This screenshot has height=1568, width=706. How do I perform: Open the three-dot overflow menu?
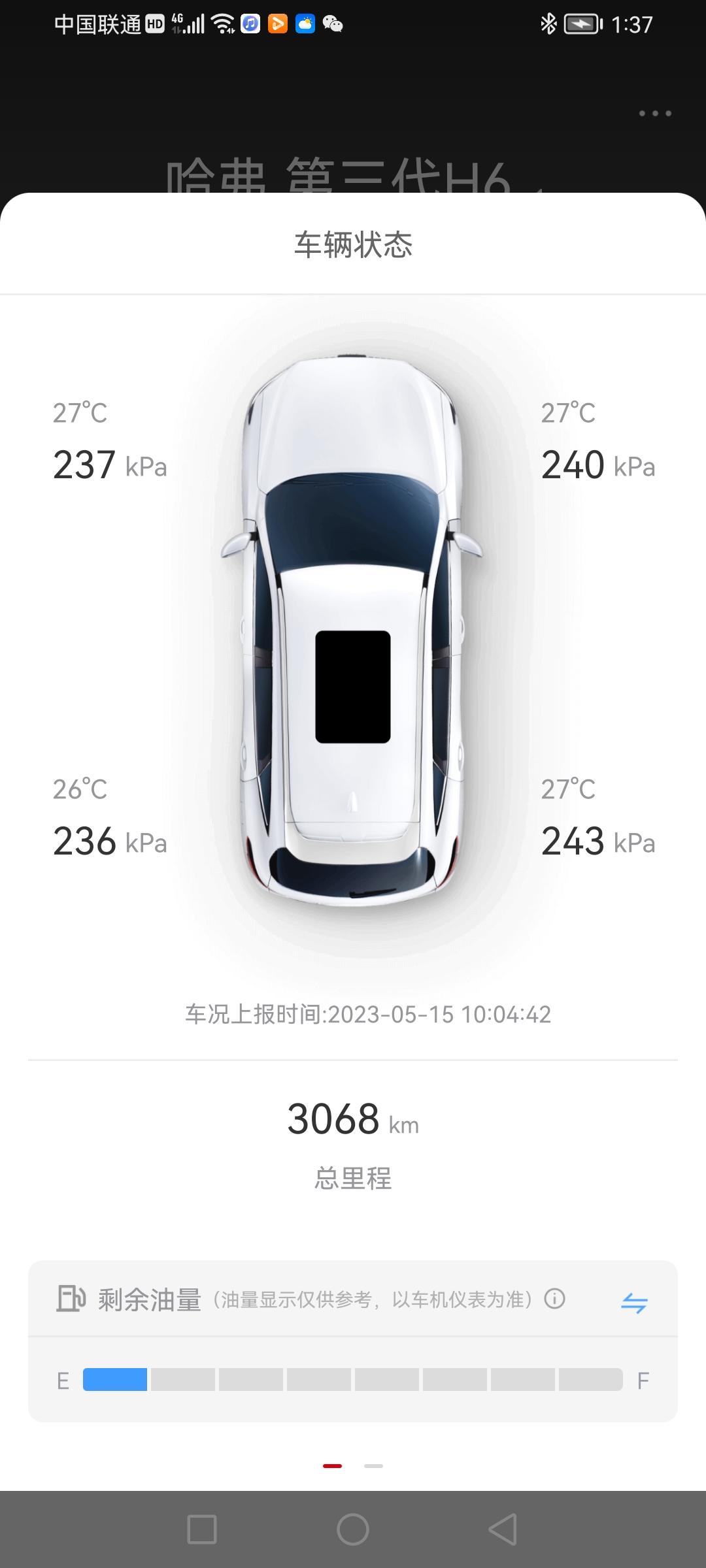tap(655, 114)
